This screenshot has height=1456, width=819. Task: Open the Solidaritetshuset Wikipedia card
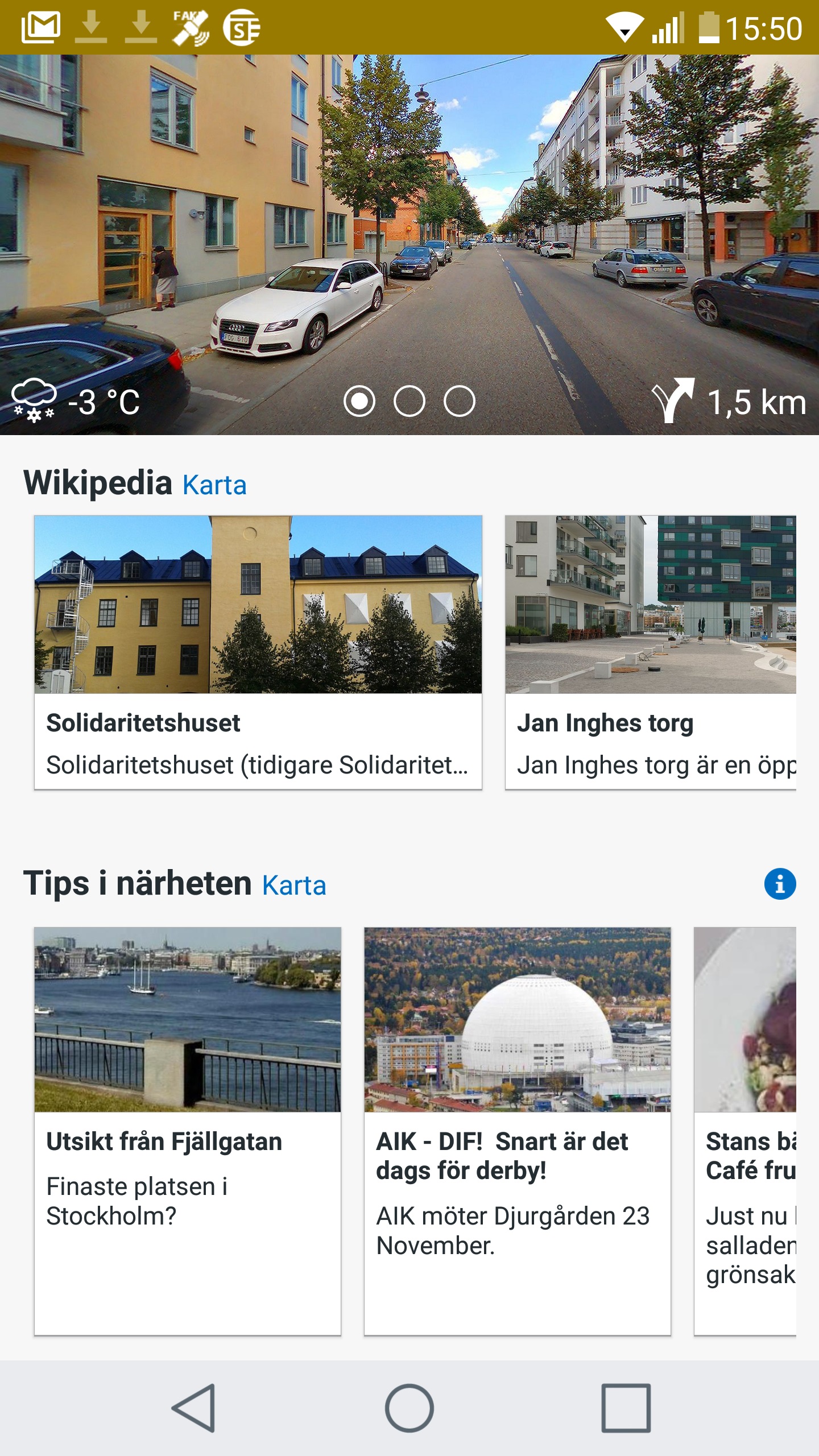[x=258, y=652]
